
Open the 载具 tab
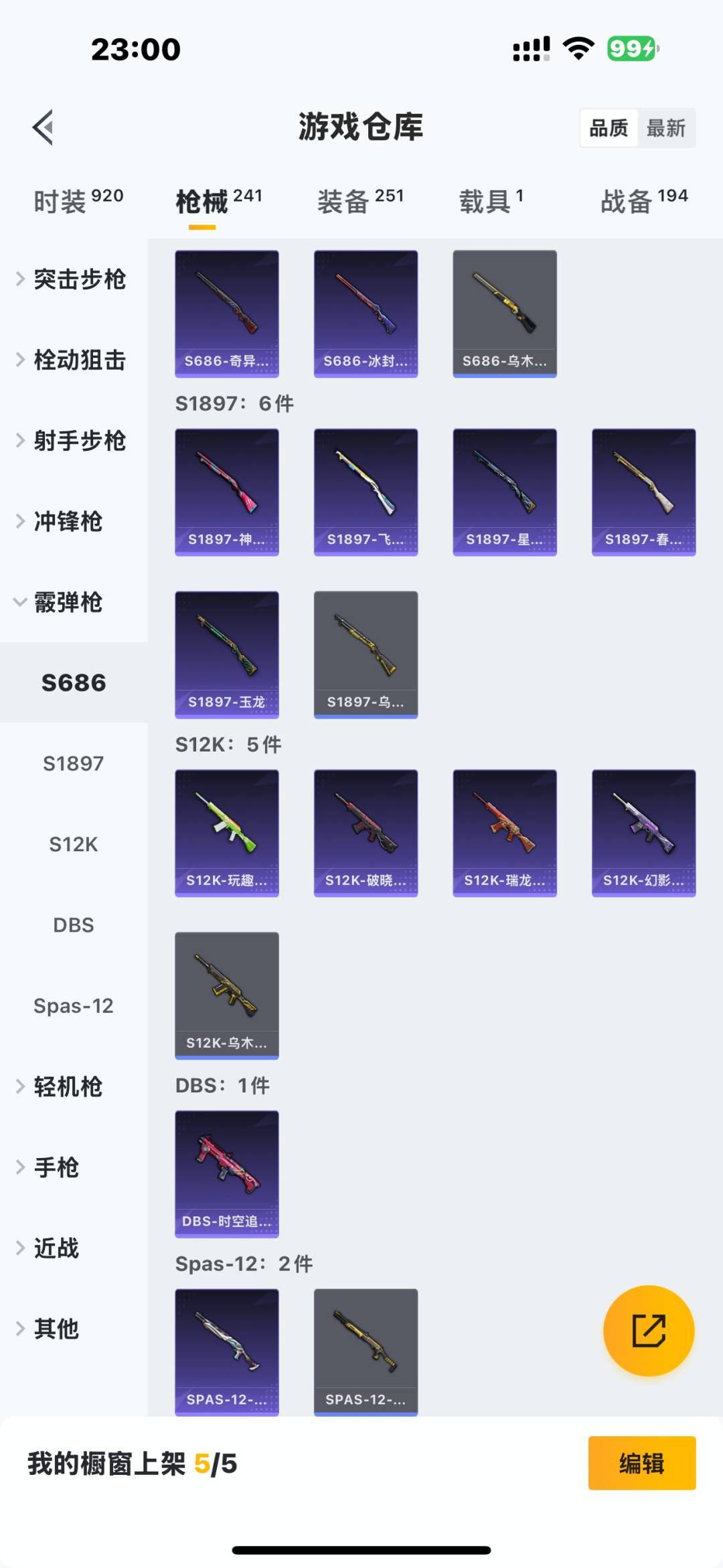[491, 201]
